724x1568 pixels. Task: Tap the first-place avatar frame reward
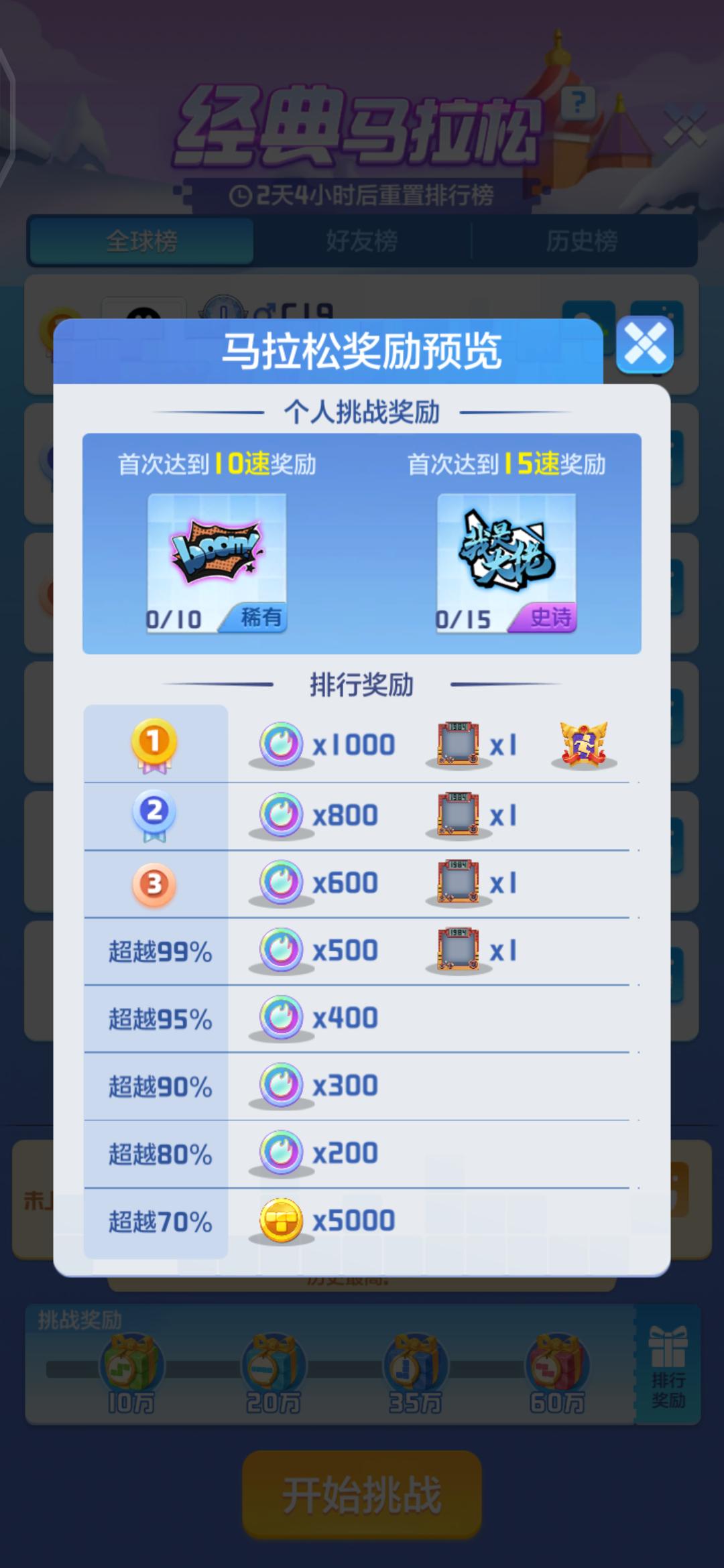click(x=459, y=744)
